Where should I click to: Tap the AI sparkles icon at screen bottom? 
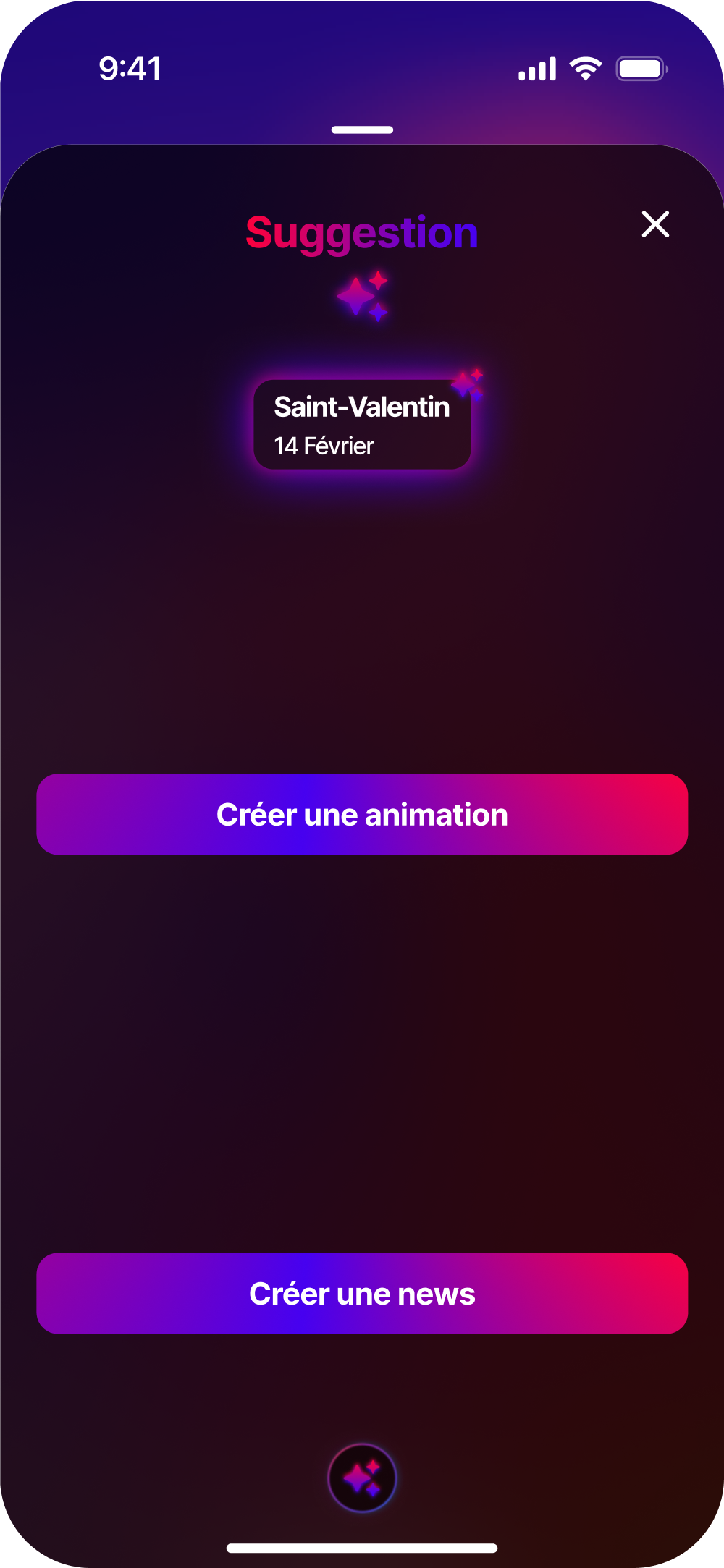(x=363, y=1478)
